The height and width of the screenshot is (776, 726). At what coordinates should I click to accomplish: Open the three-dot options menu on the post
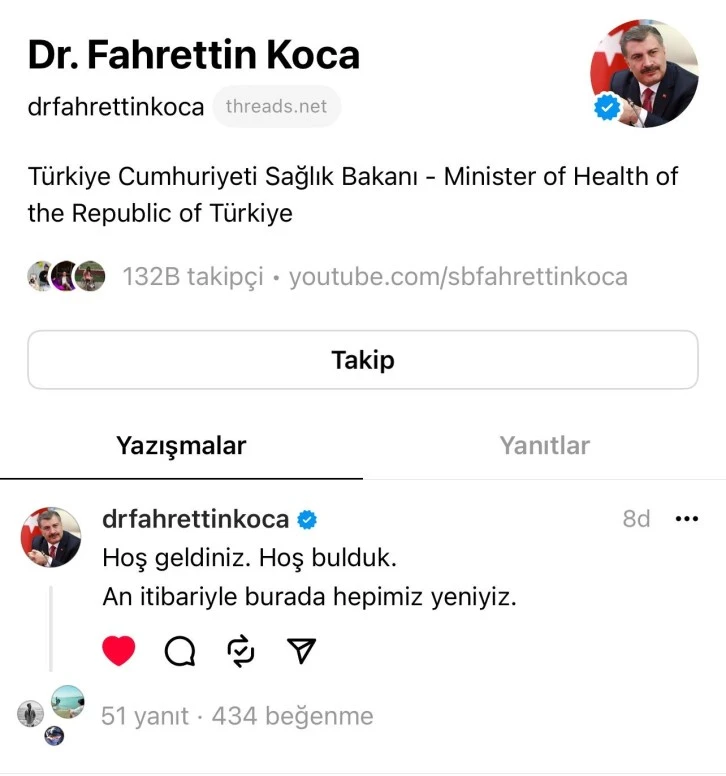686,518
